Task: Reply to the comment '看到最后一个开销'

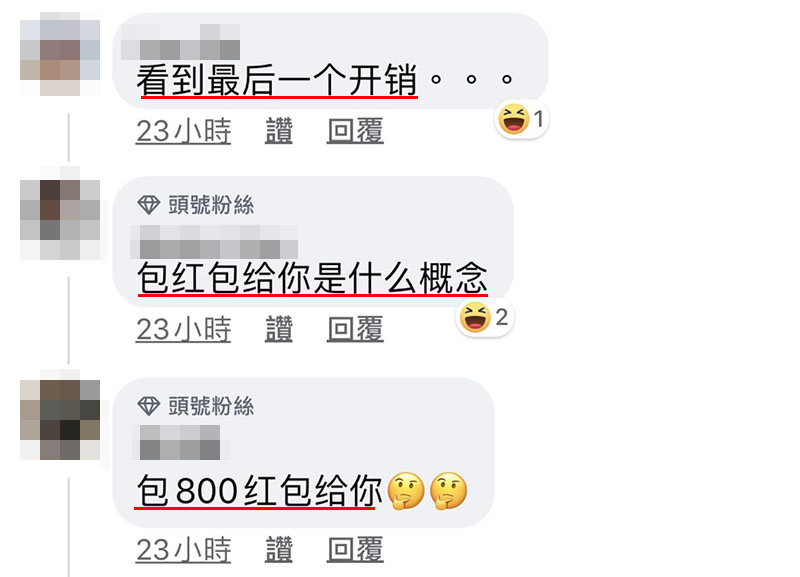Action: click(355, 131)
